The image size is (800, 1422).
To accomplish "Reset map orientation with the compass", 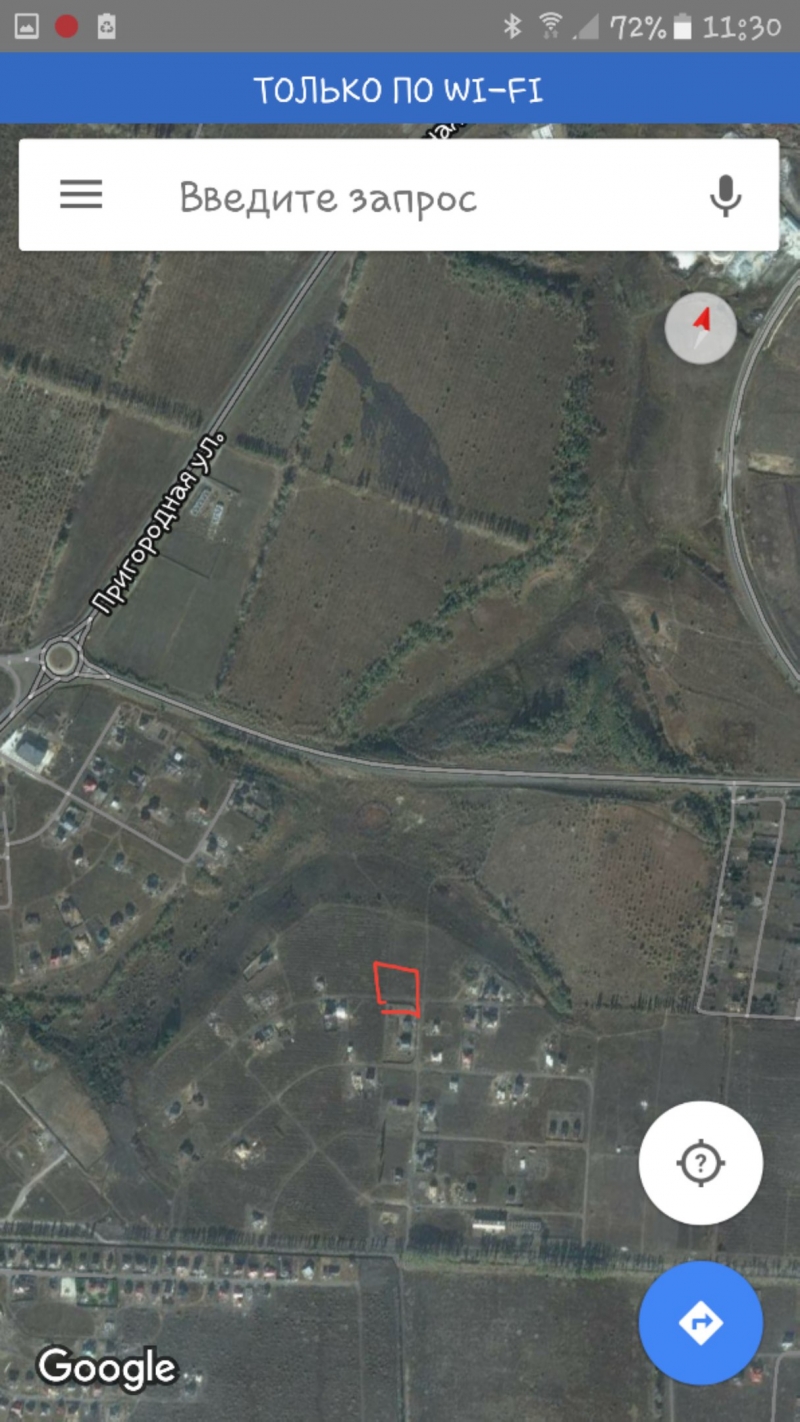I will click(700, 327).
